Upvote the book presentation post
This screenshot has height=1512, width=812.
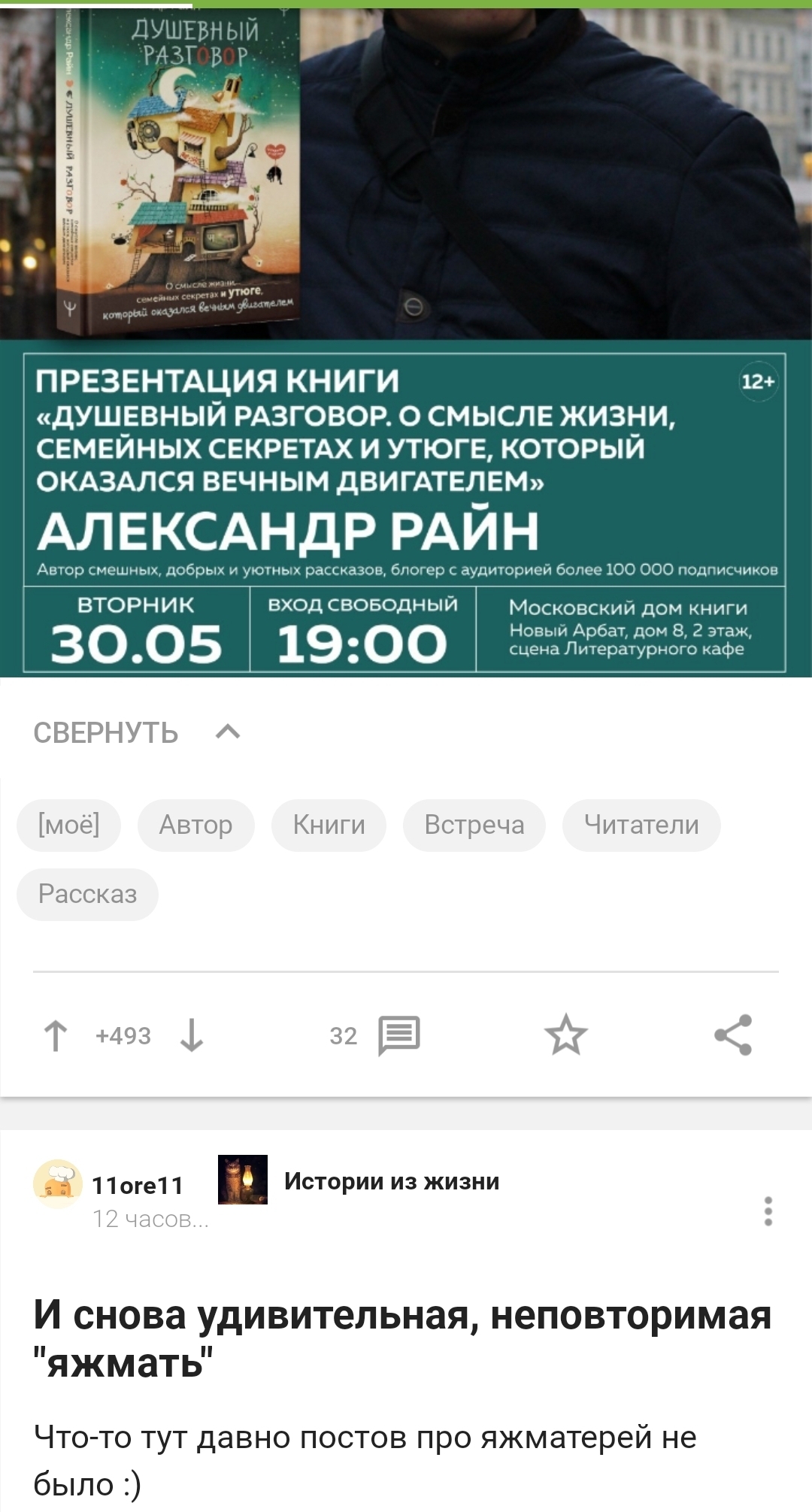(56, 1035)
